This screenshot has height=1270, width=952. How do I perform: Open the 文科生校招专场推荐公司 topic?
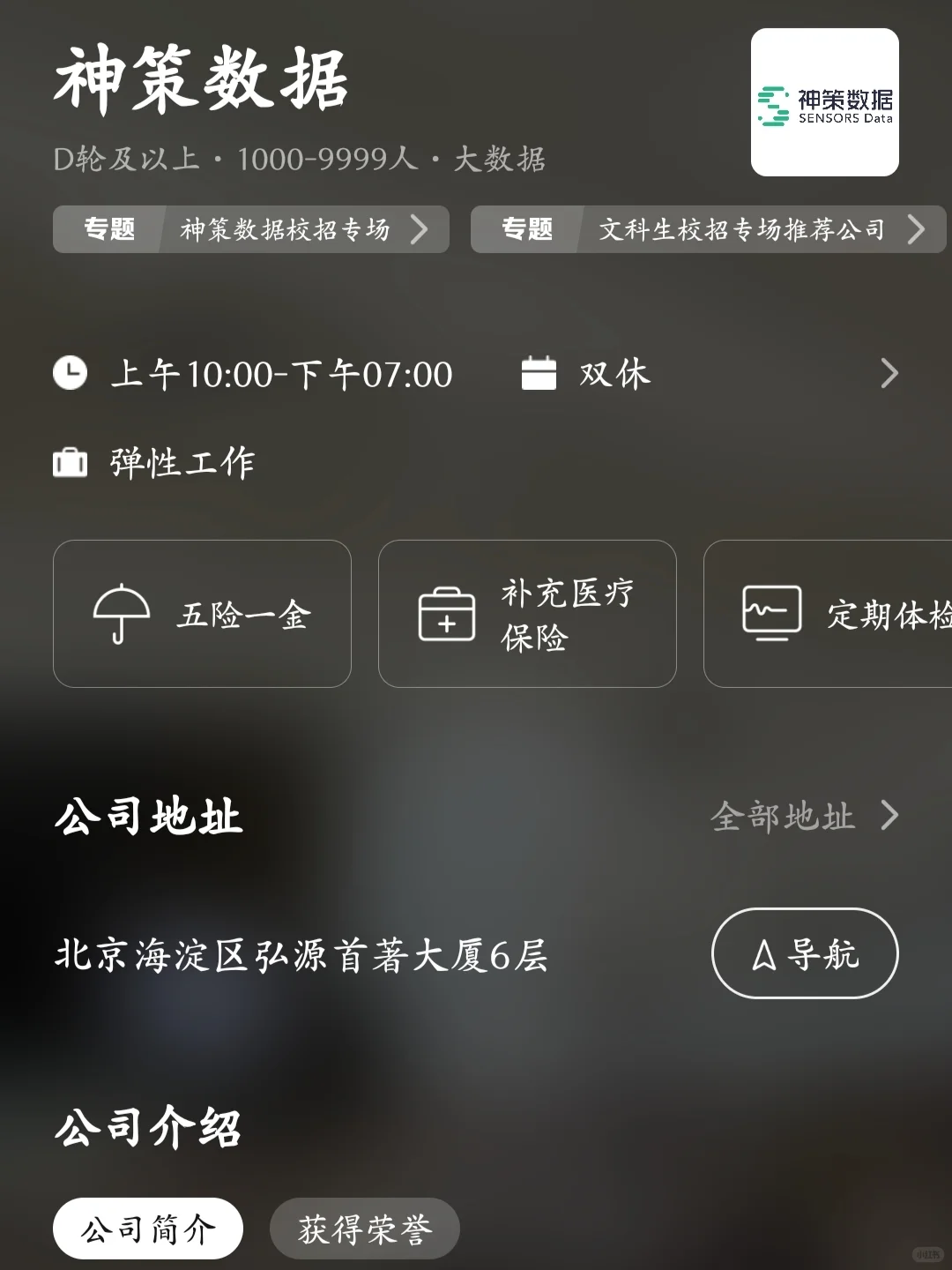coord(707,229)
